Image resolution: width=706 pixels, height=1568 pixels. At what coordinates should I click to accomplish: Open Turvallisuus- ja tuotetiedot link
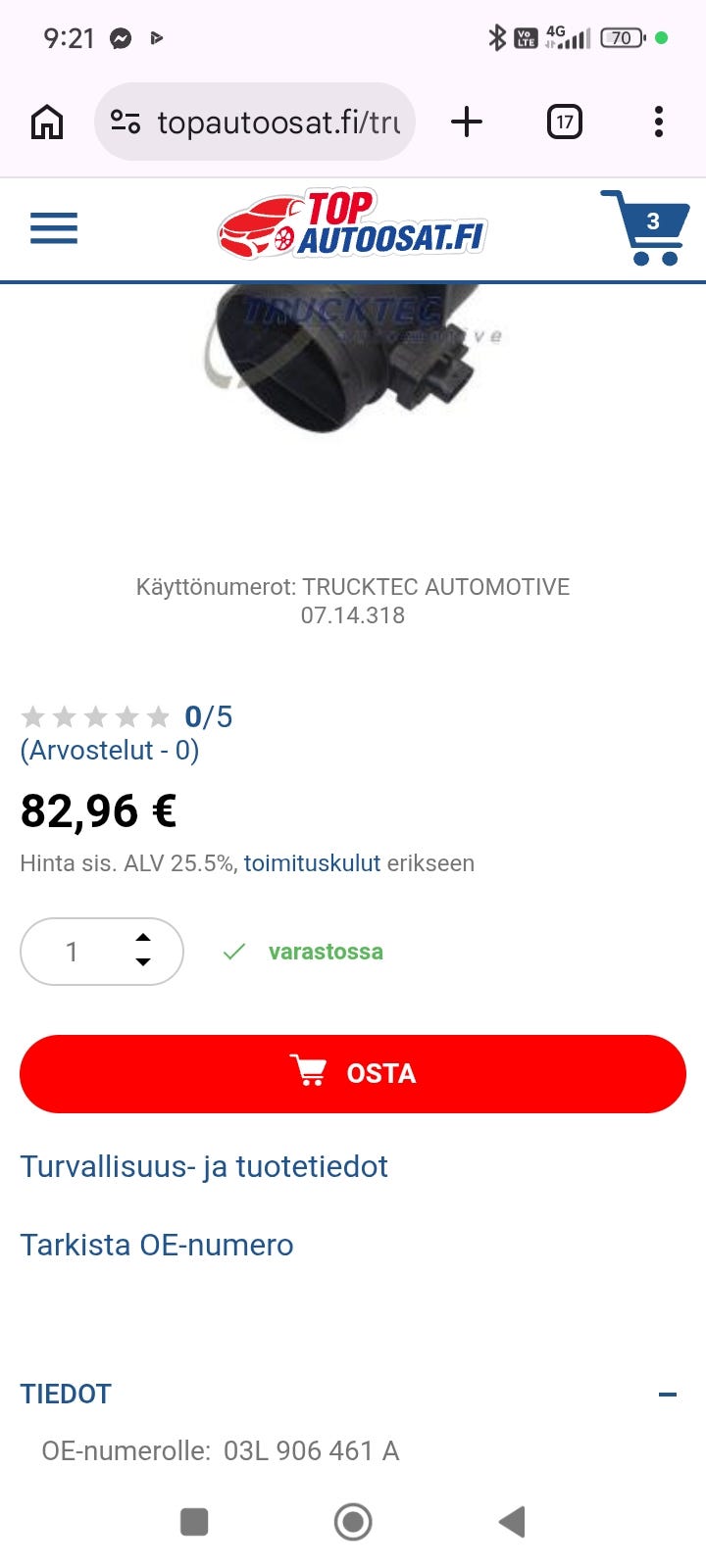coord(204,1166)
